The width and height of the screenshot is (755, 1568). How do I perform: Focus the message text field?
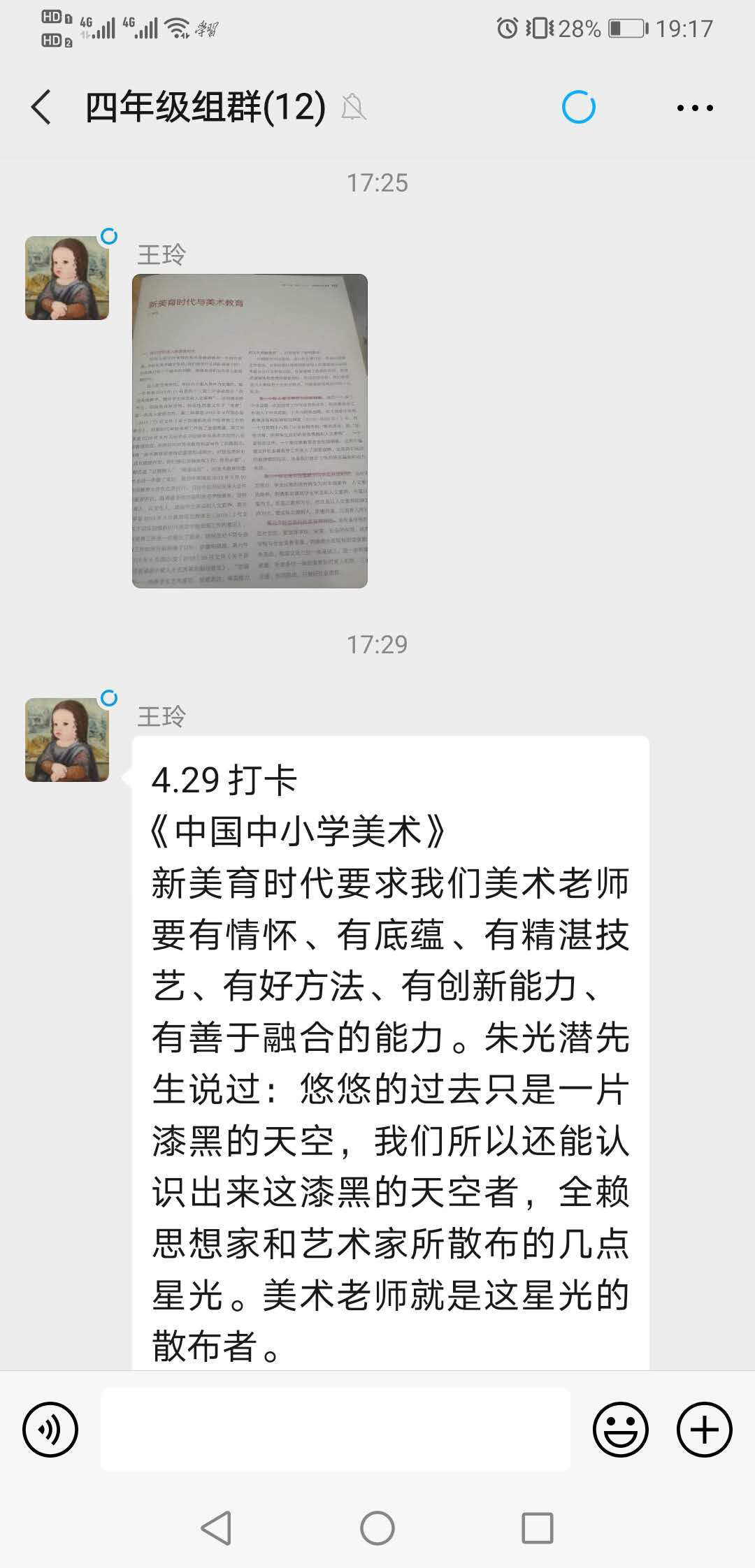[336, 1430]
